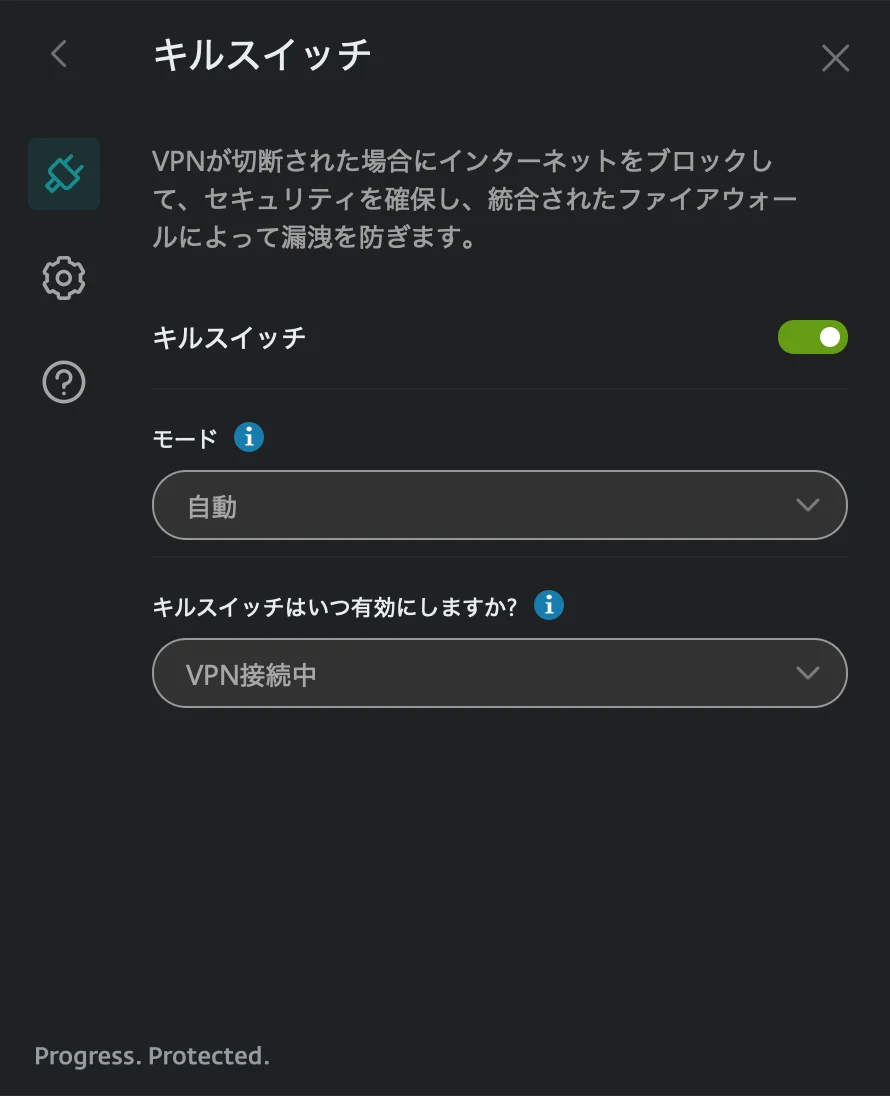
Task: Go back using the top-left arrow
Action: pyautogui.click(x=59, y=54)
